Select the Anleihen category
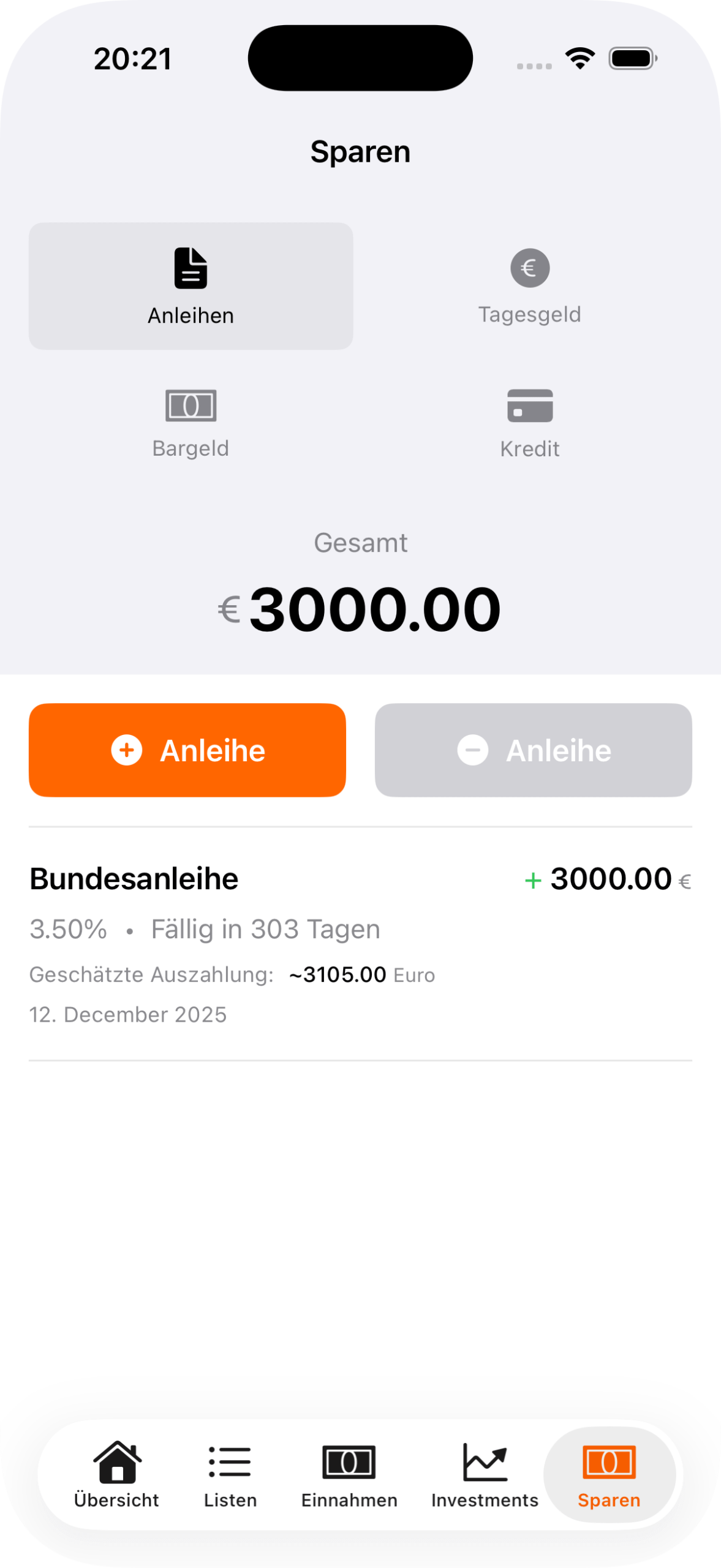The width and height of the screenshot is (721, 1568). pos(191,286)
